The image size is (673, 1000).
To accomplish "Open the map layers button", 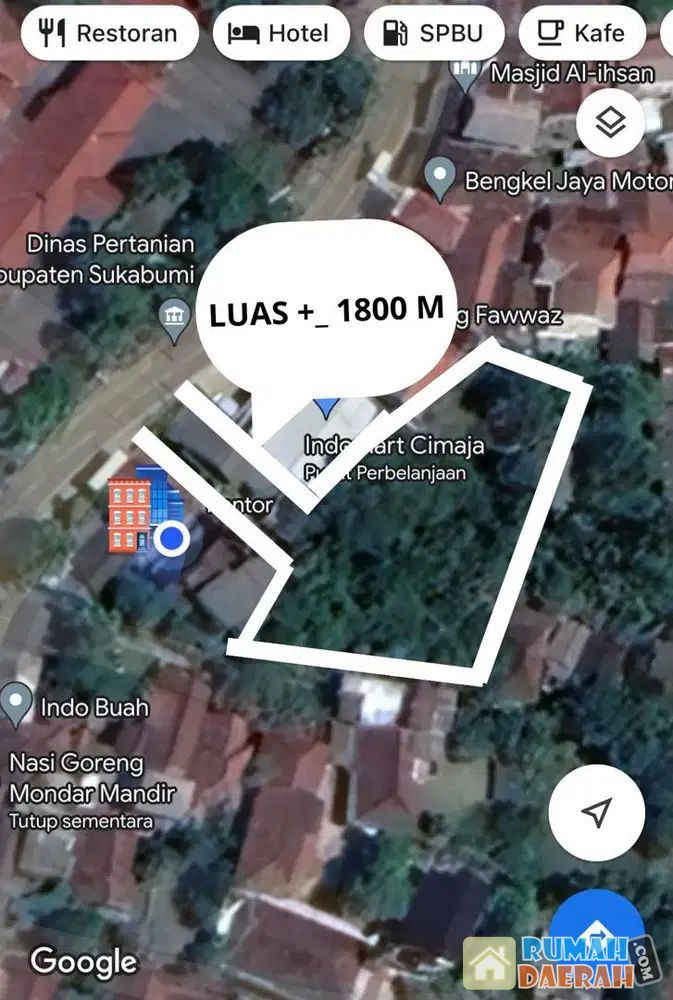I will tap(610, 124).
